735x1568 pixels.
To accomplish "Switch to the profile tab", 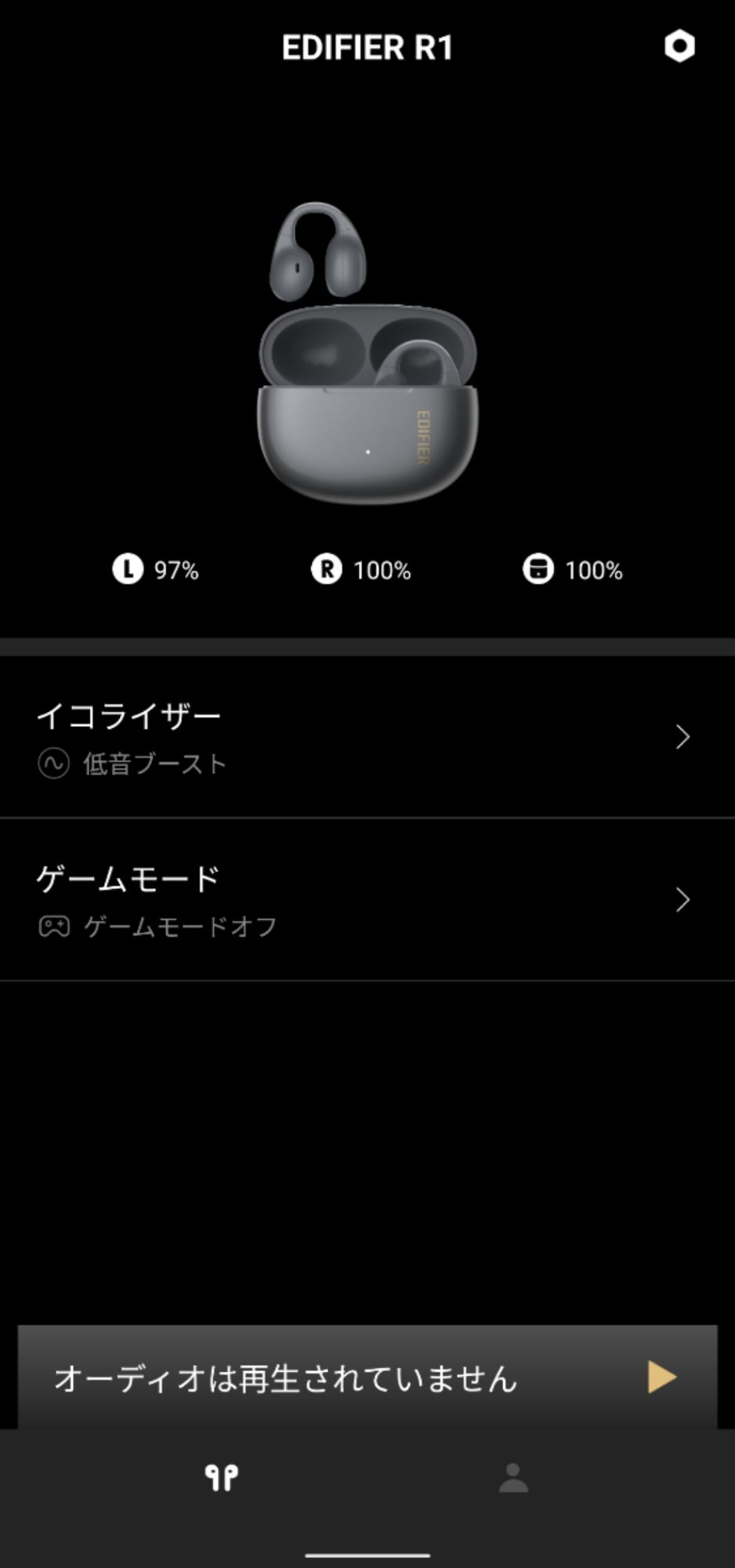I will (513, 1478).
